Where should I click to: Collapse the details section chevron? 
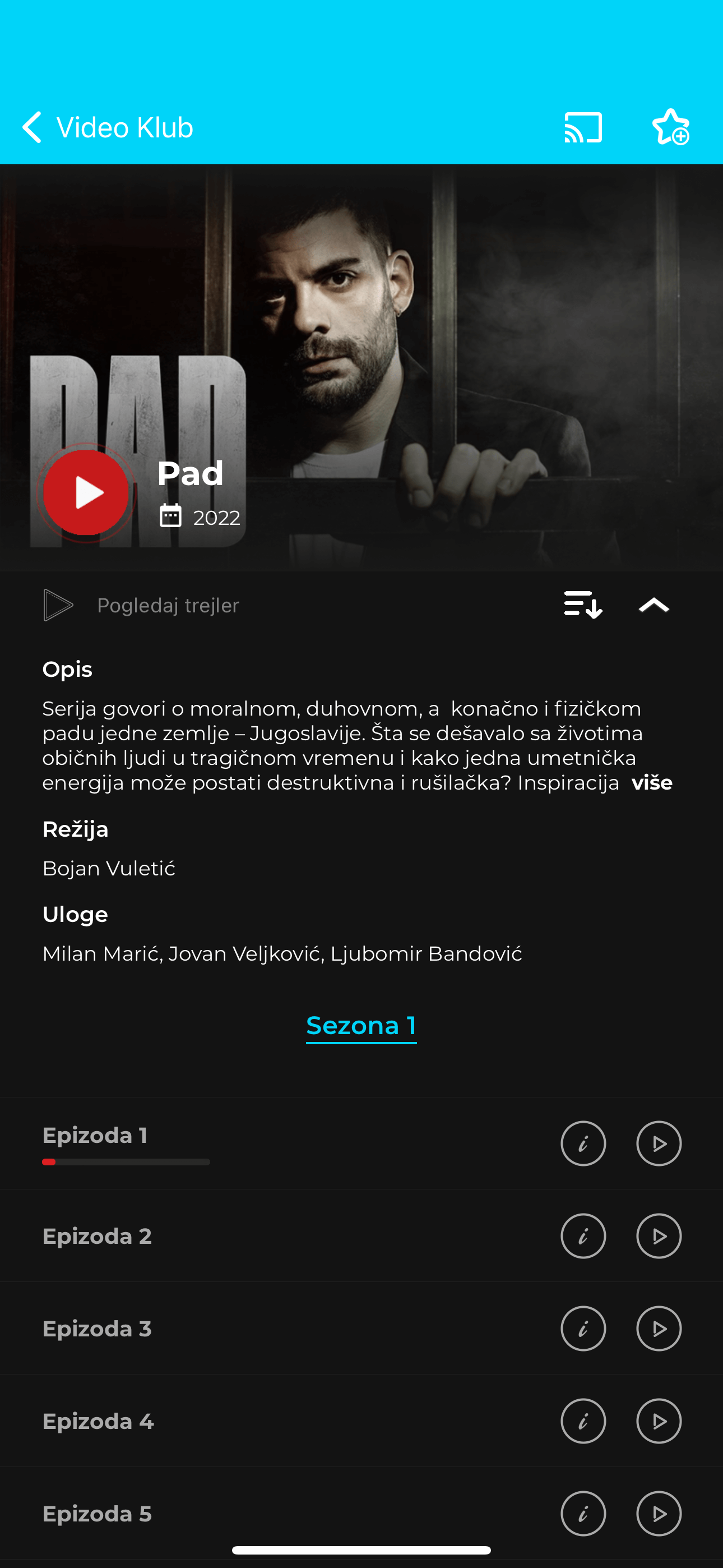(x=654, y=605)
